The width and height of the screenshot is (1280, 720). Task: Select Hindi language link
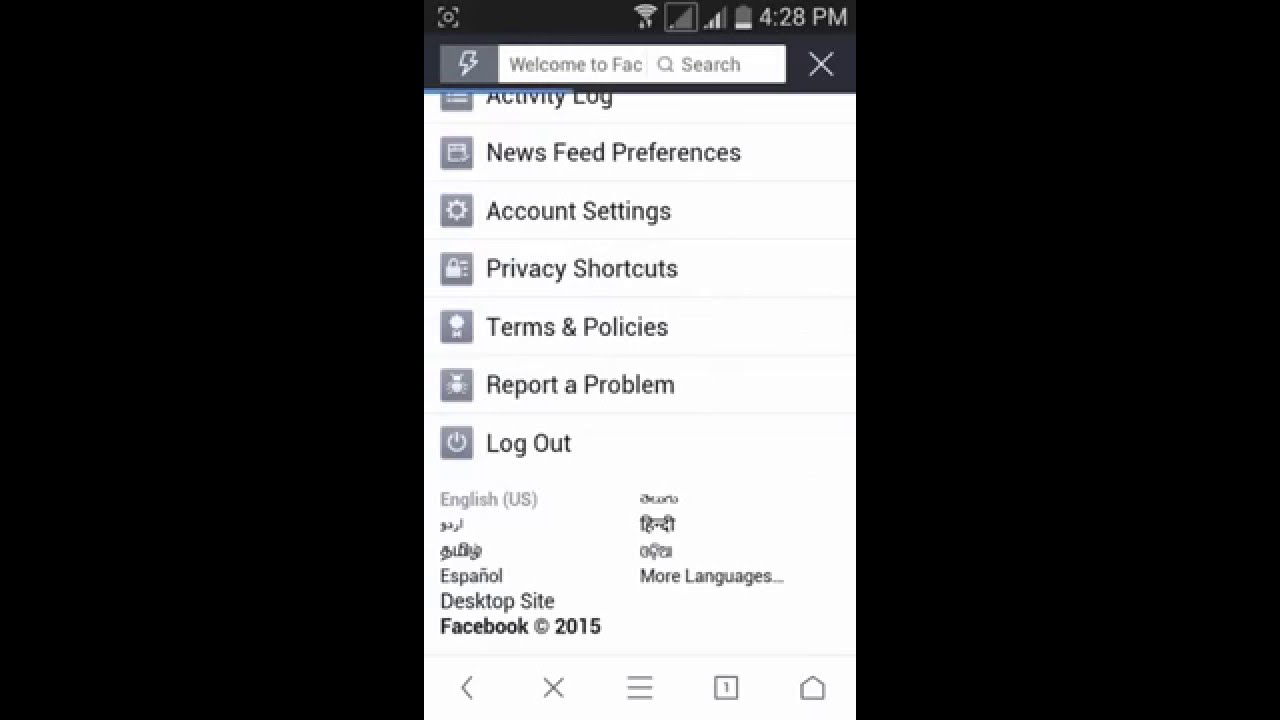[657, 524]
